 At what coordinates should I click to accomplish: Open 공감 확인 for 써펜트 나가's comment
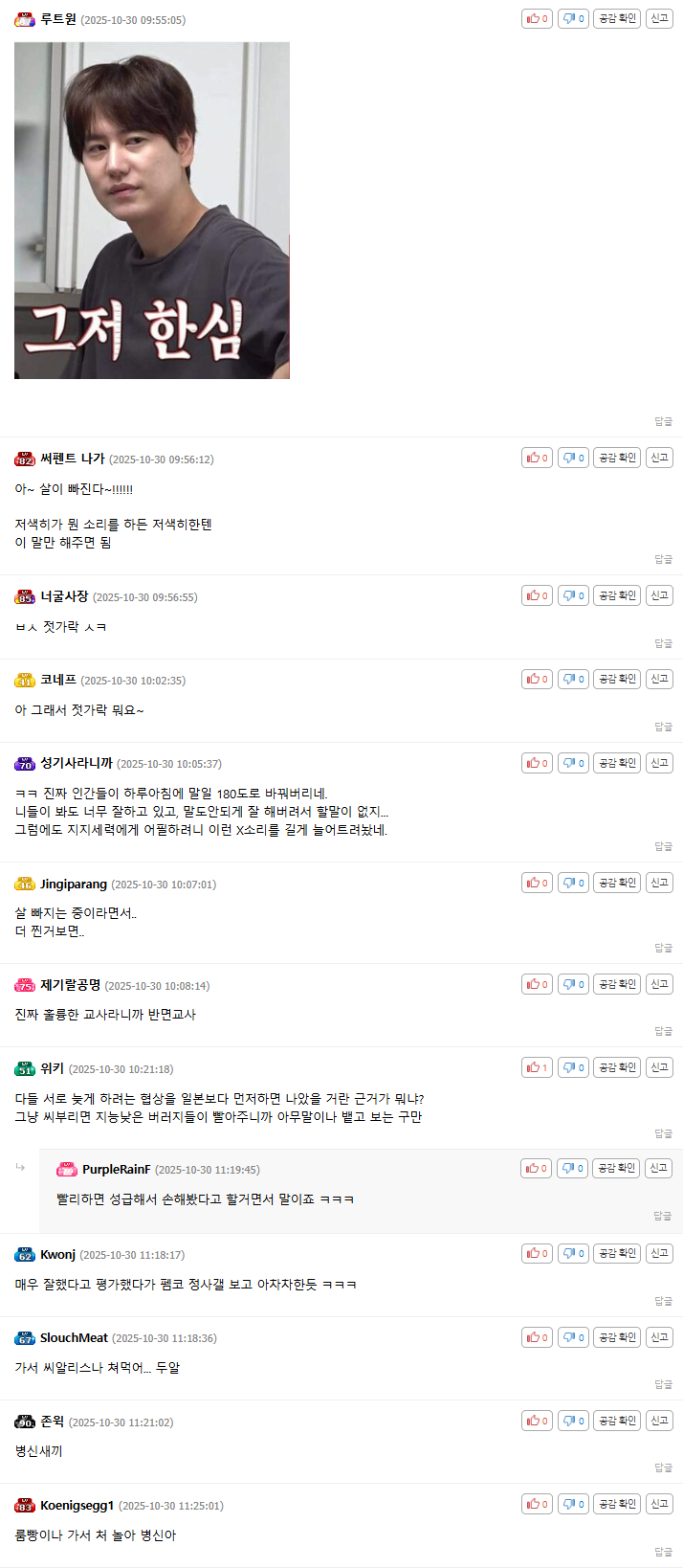[x=617, y=458]
